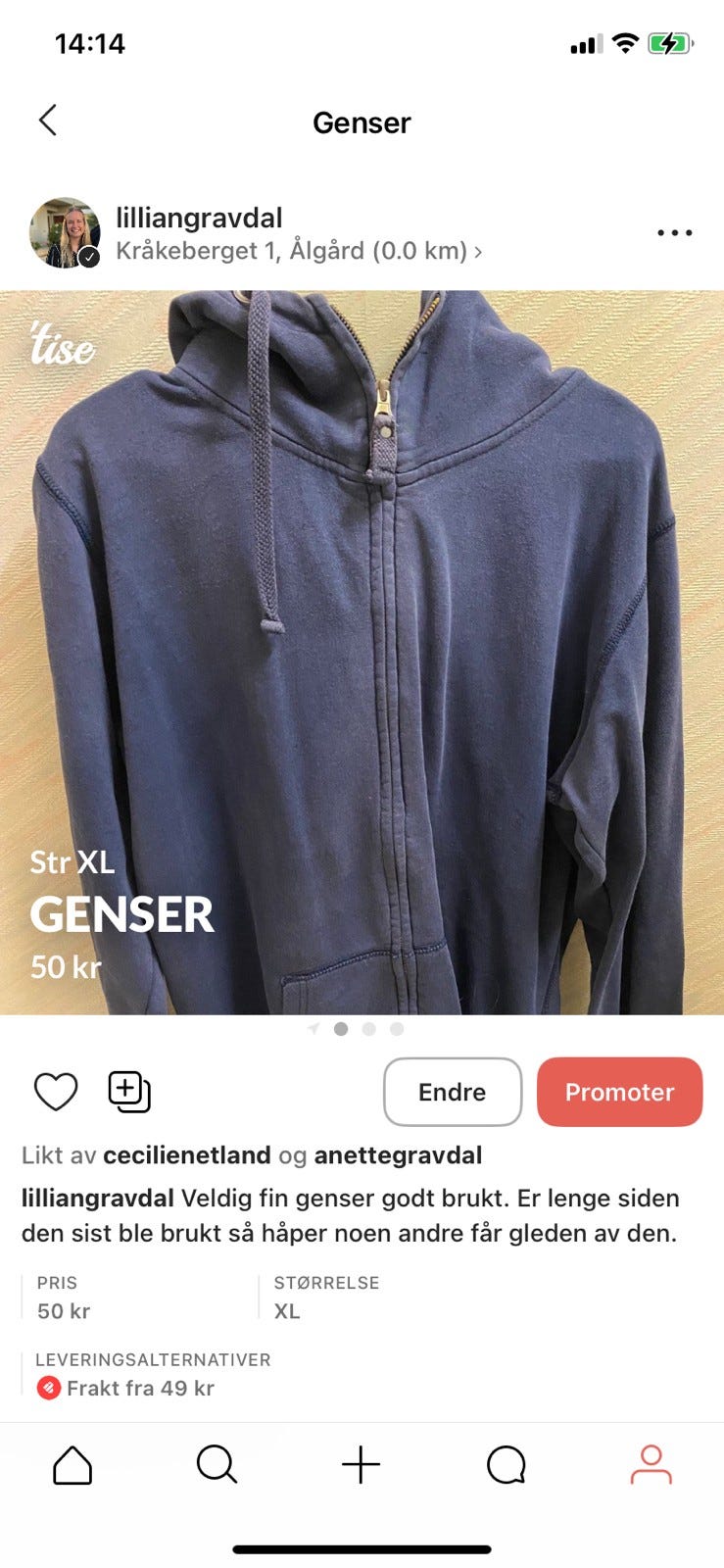Expand the location Kråkeberget 1, Ålgård
This screenshot has width=724, height=1568.
pyautogui.click(x=294, y=251)
